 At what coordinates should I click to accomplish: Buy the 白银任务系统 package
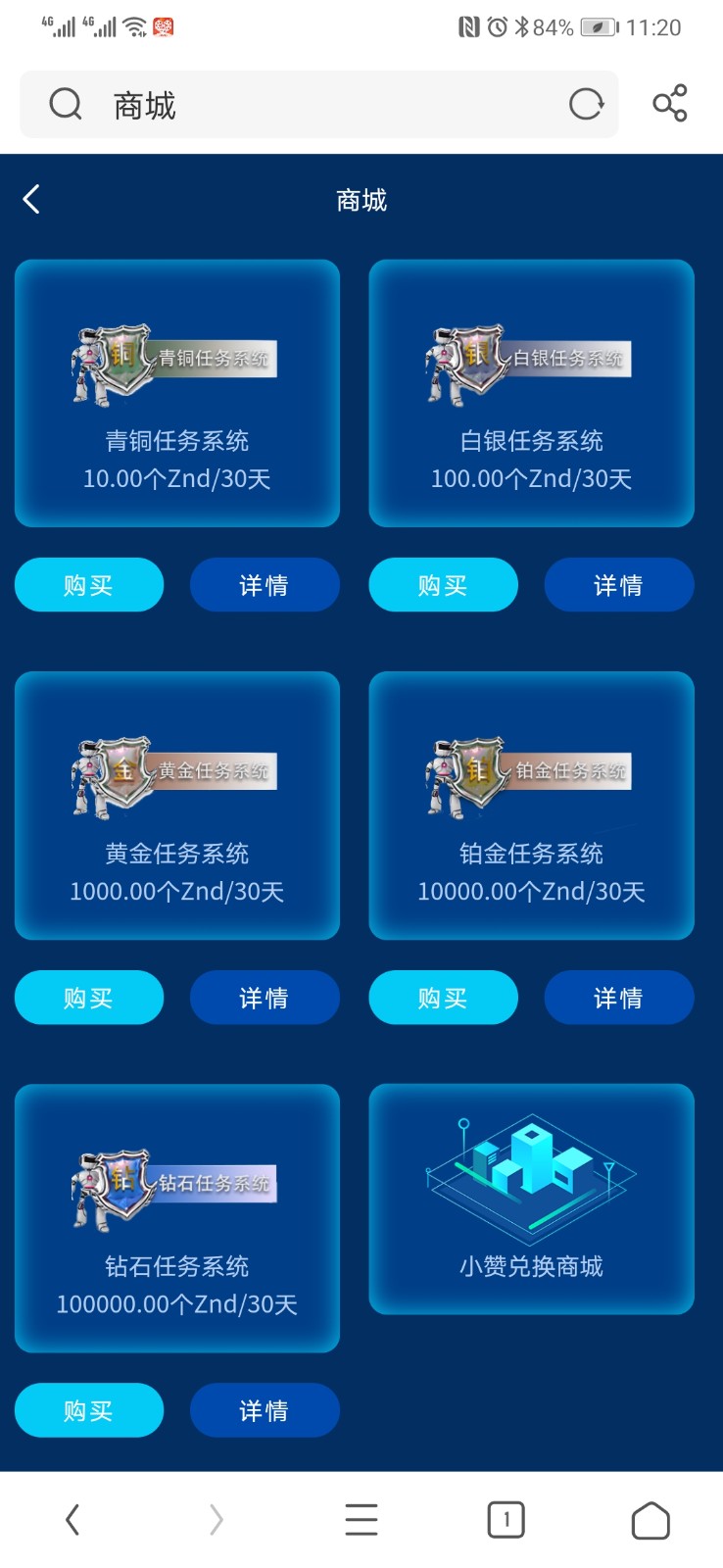pyautogui.click(x=443, y=585)
